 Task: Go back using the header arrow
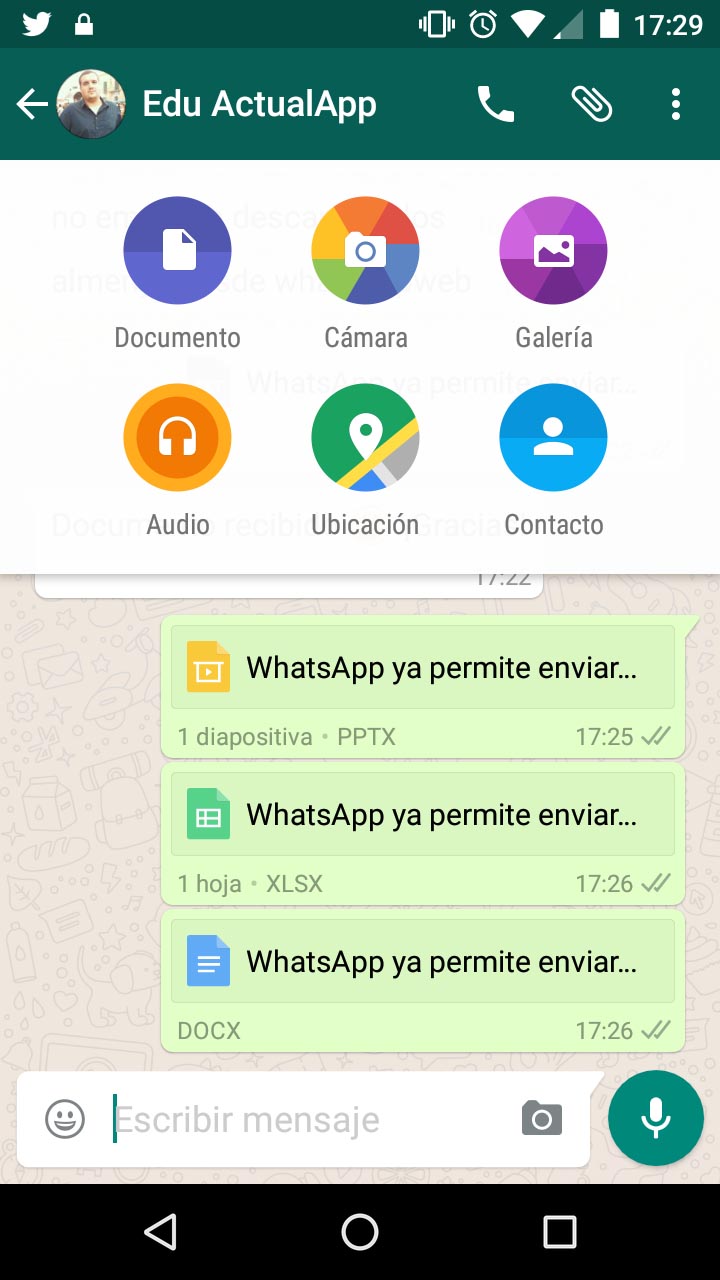click(x=32, y=104)
